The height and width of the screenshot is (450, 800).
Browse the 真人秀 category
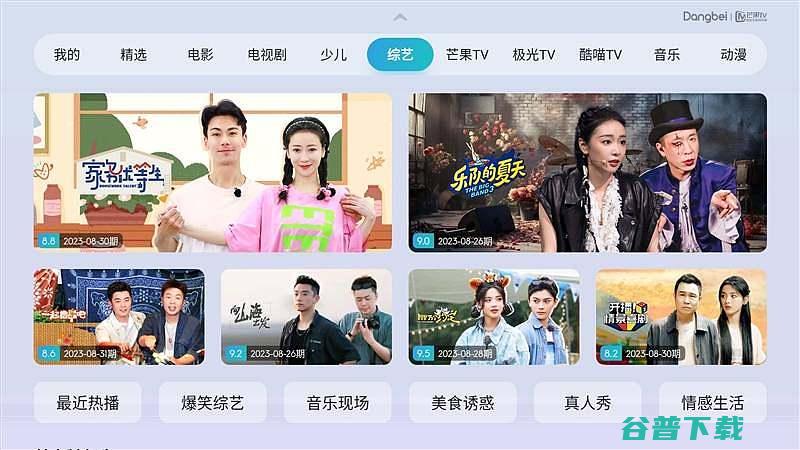pyautogui.click(x=587, y=403)
